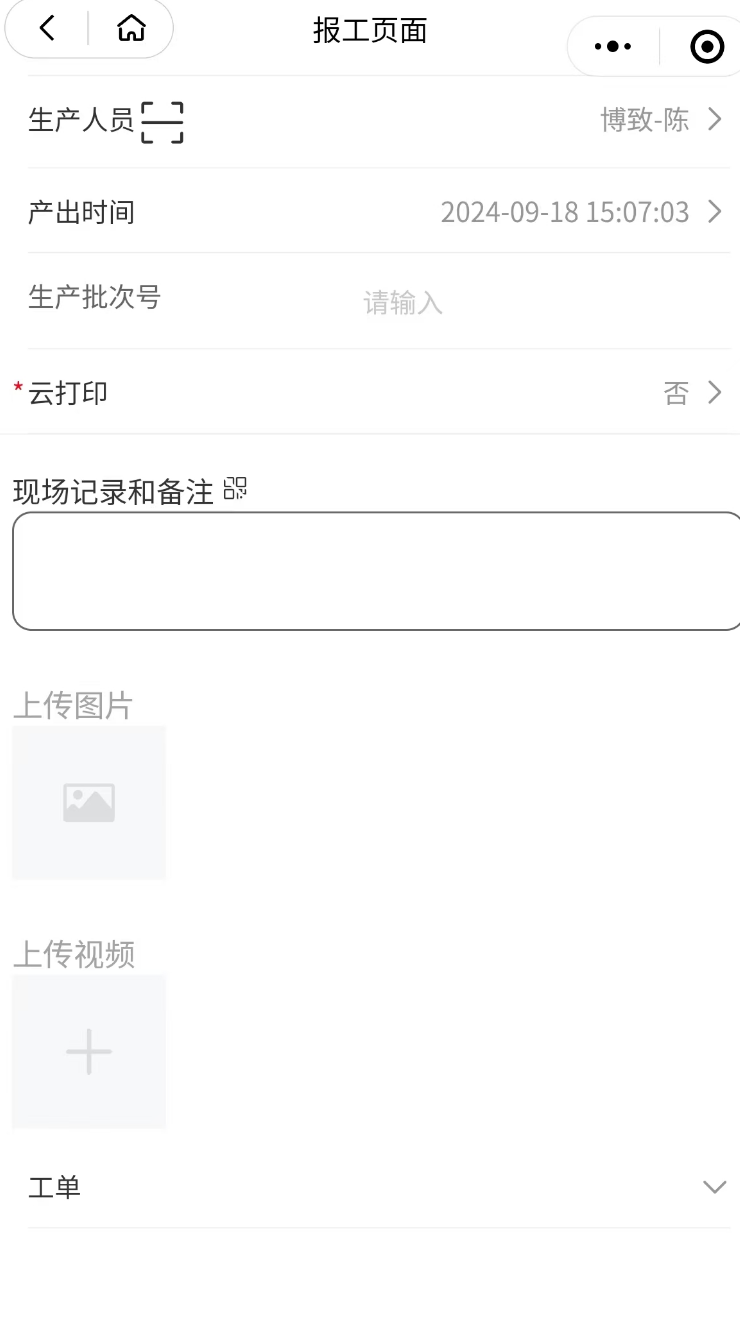Image resolution: width=740 pixels, height=1335 pixels.
Task: Close the mini program with the circle icon
Action: [x=707, y=46]
